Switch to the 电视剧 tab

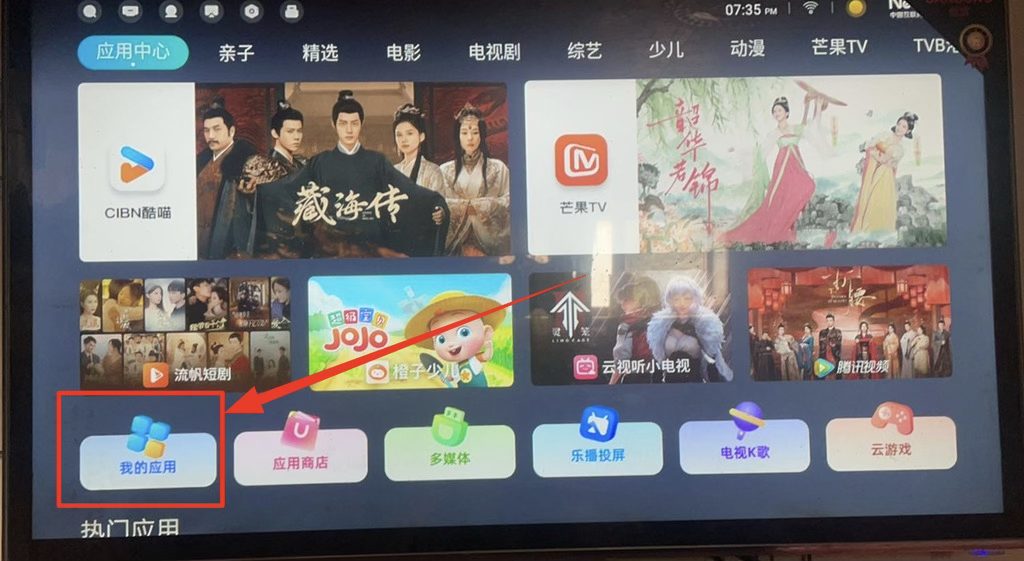pyautogui.click(x=494, y=52)
